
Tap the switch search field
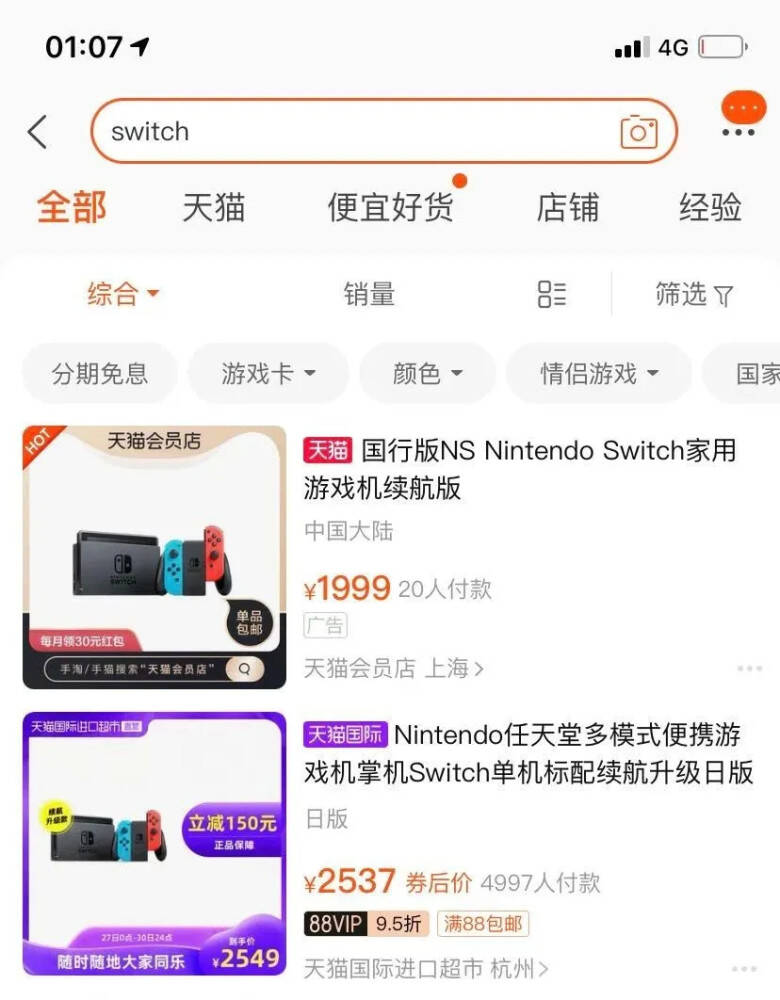pos(350,132)
